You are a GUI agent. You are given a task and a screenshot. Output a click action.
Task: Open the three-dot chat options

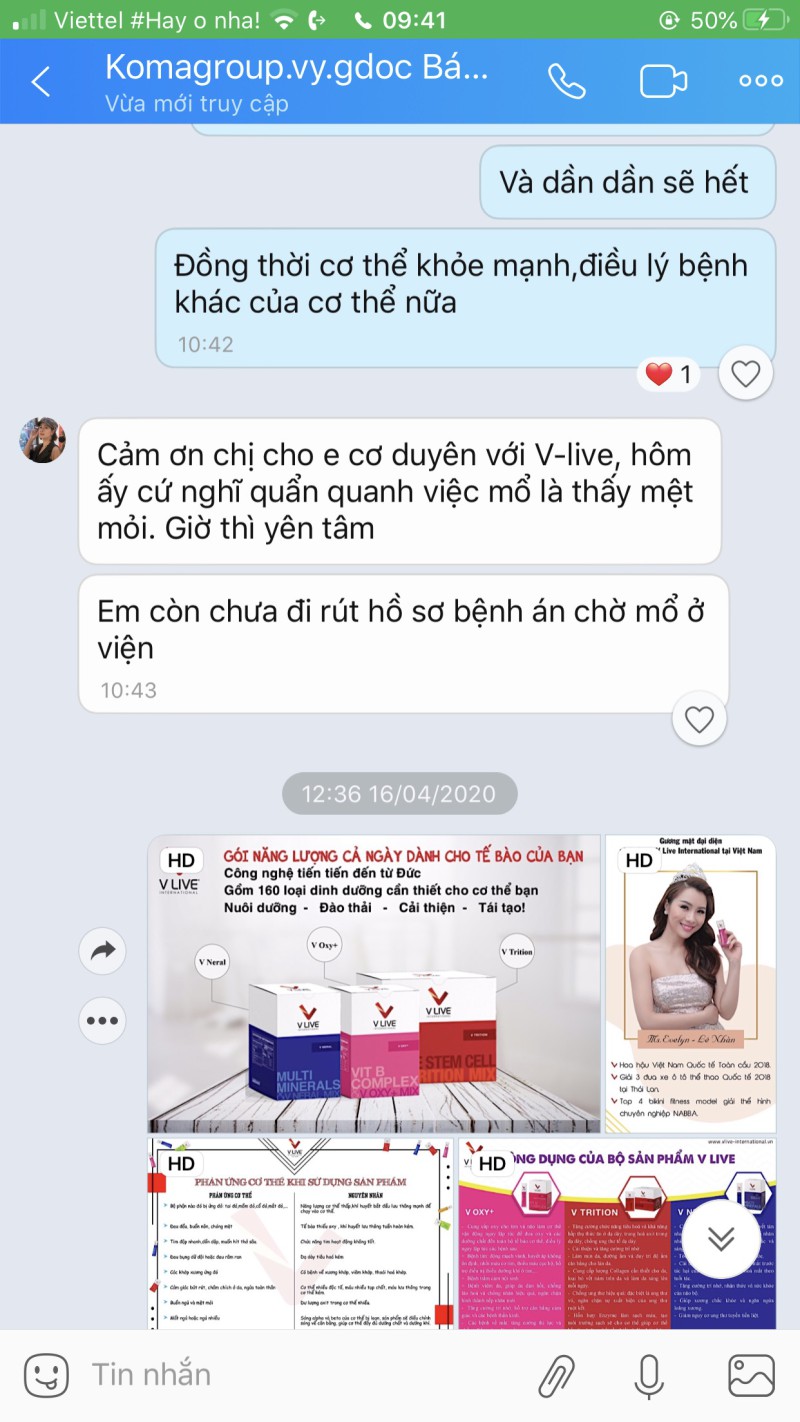760,81
